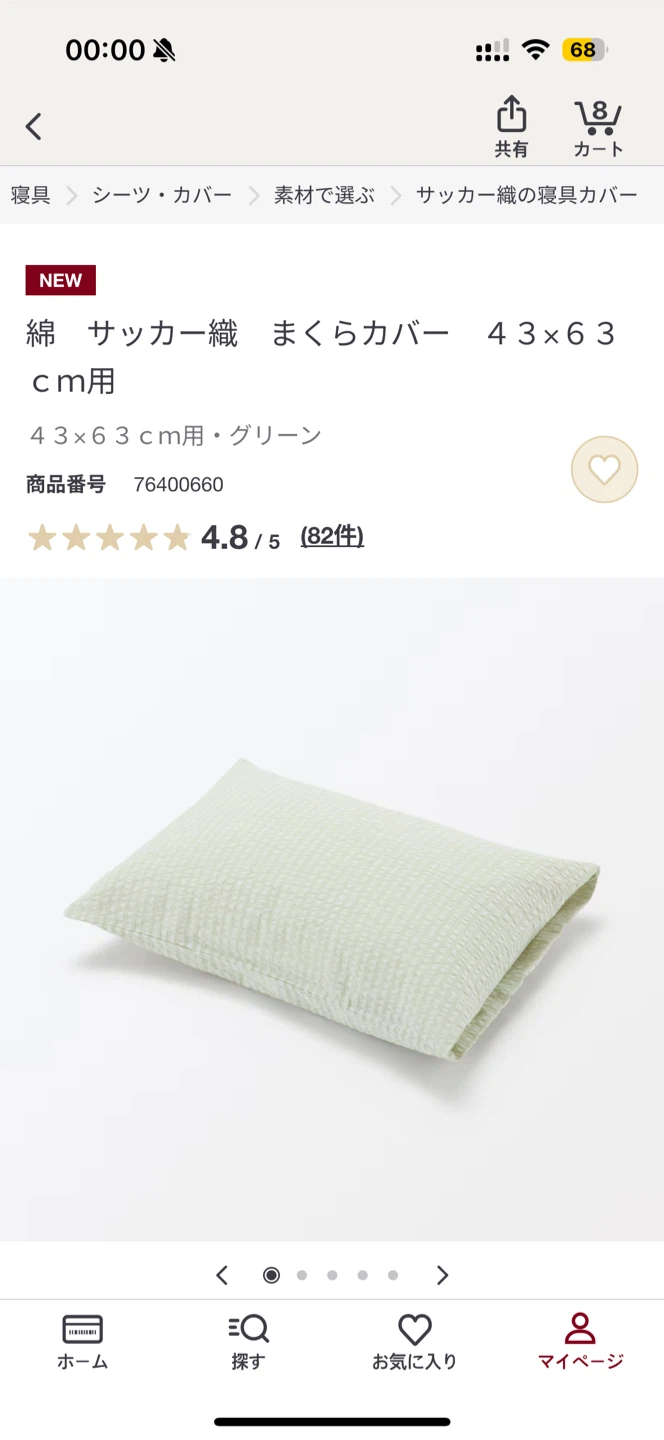Switch to the 探す tab
The image size is (664, 1440).
point(248,1342)
